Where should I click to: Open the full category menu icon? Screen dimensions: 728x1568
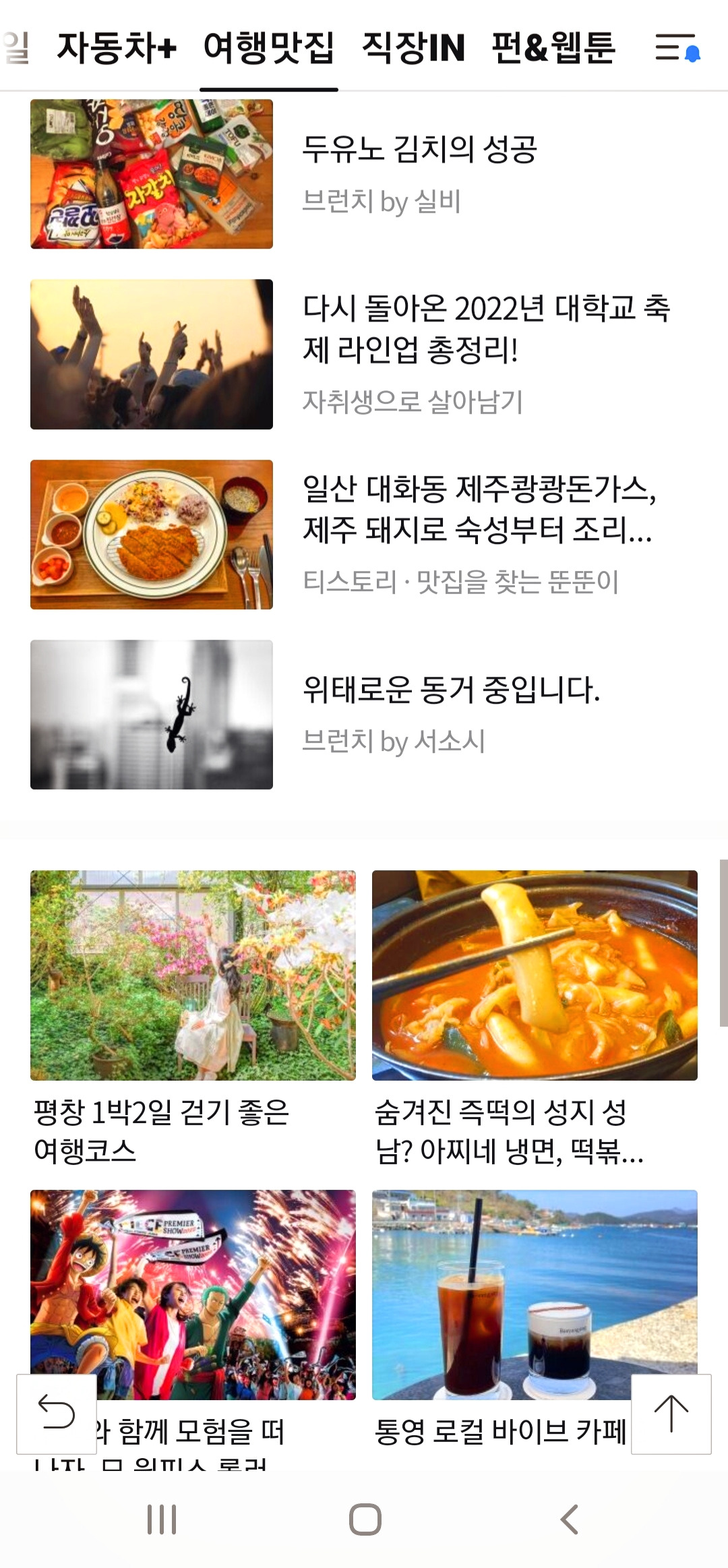[676, 49]
